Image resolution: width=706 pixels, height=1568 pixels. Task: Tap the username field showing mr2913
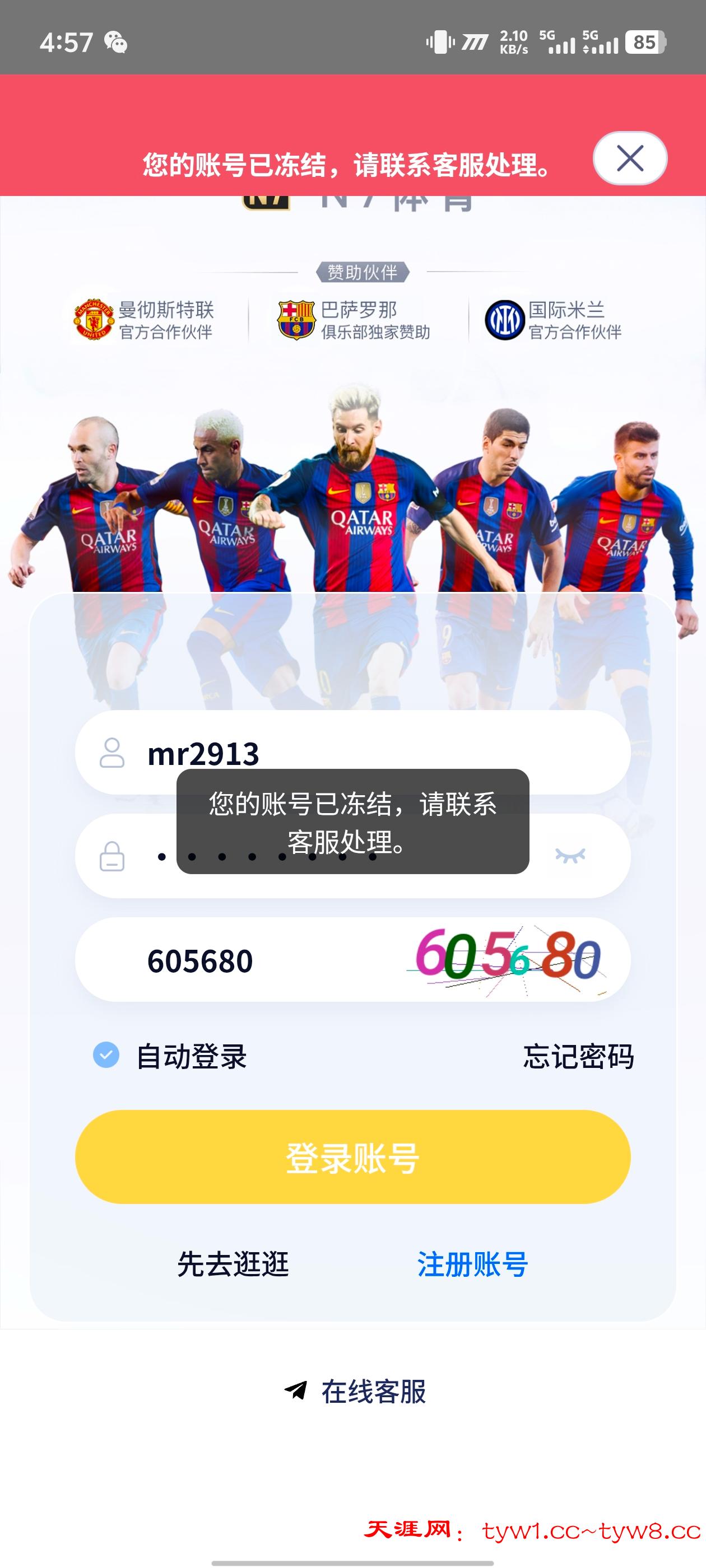point(365,752)
